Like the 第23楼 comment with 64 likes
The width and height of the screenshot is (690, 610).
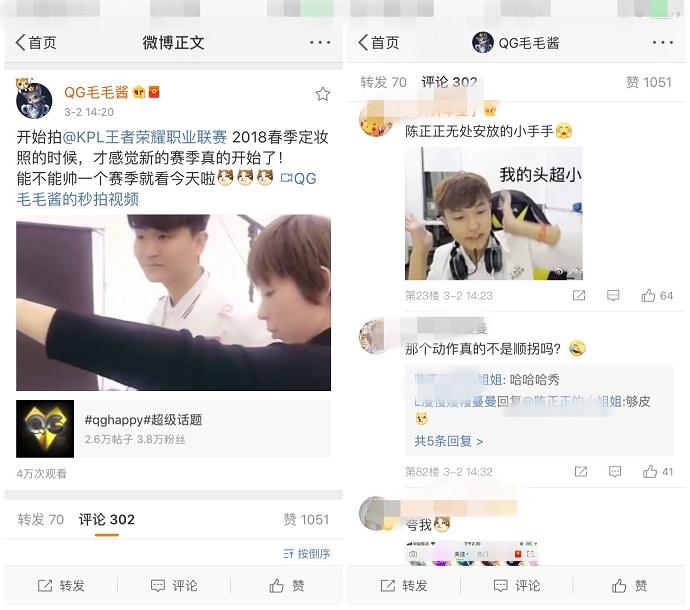[657, 296]
